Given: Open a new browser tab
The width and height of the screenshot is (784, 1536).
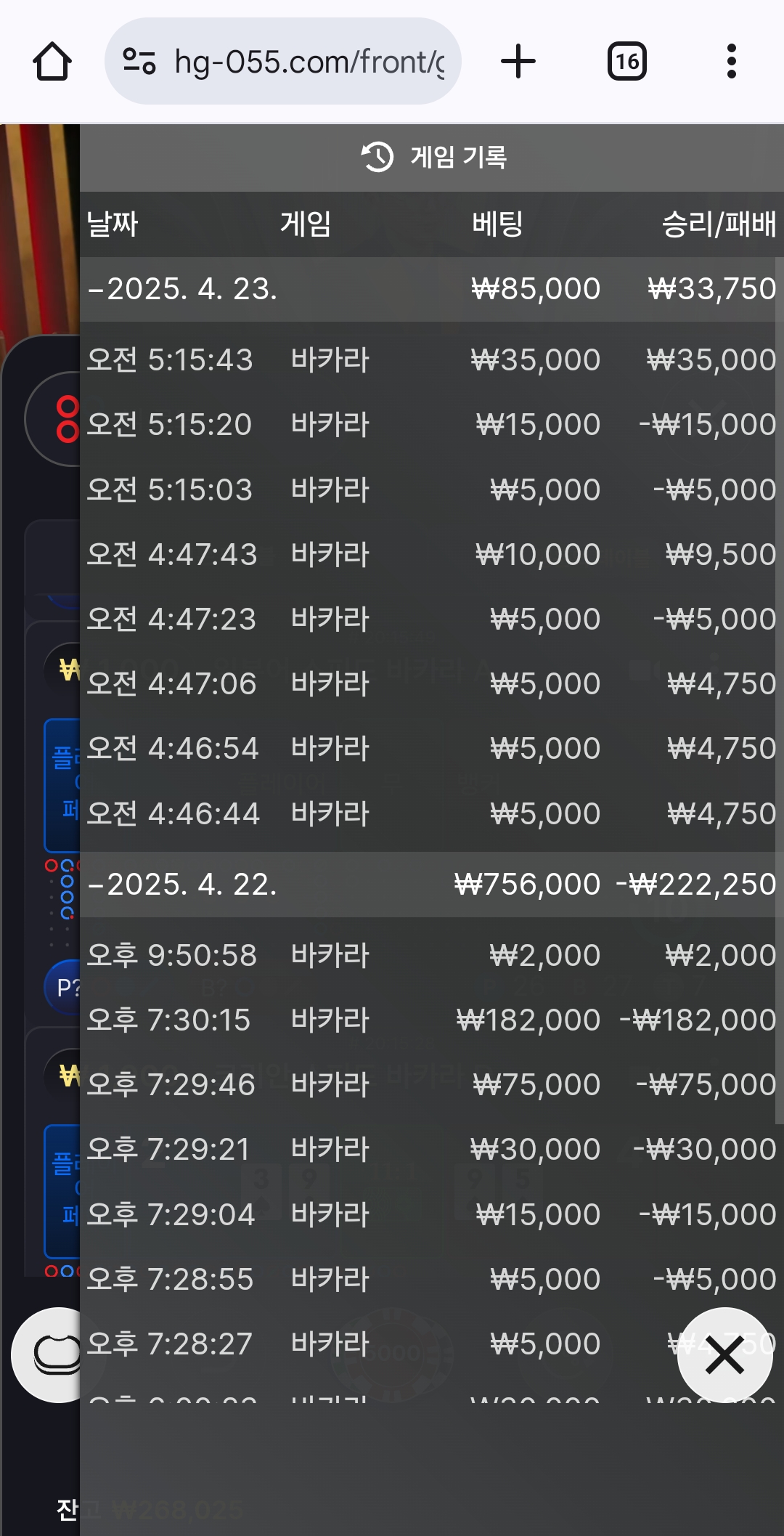Looking at the screenshot, I should click(518, 62).
